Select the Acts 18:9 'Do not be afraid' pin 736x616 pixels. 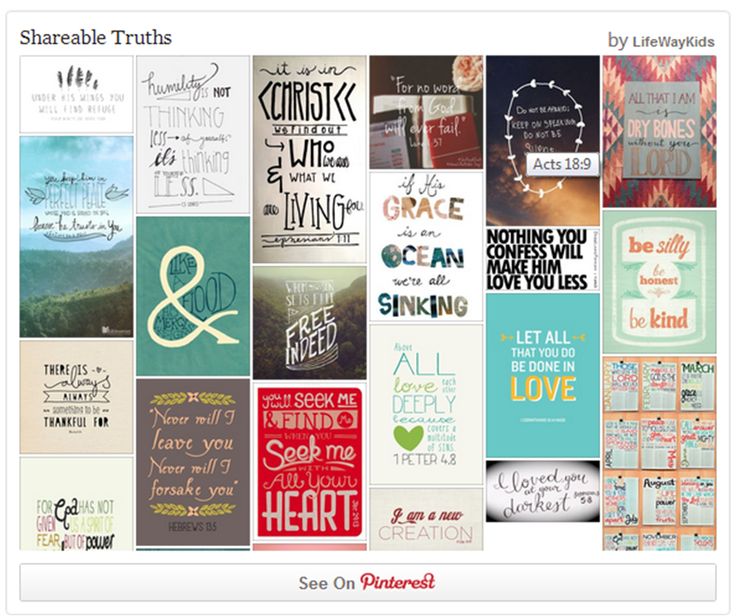click(543, 140)
